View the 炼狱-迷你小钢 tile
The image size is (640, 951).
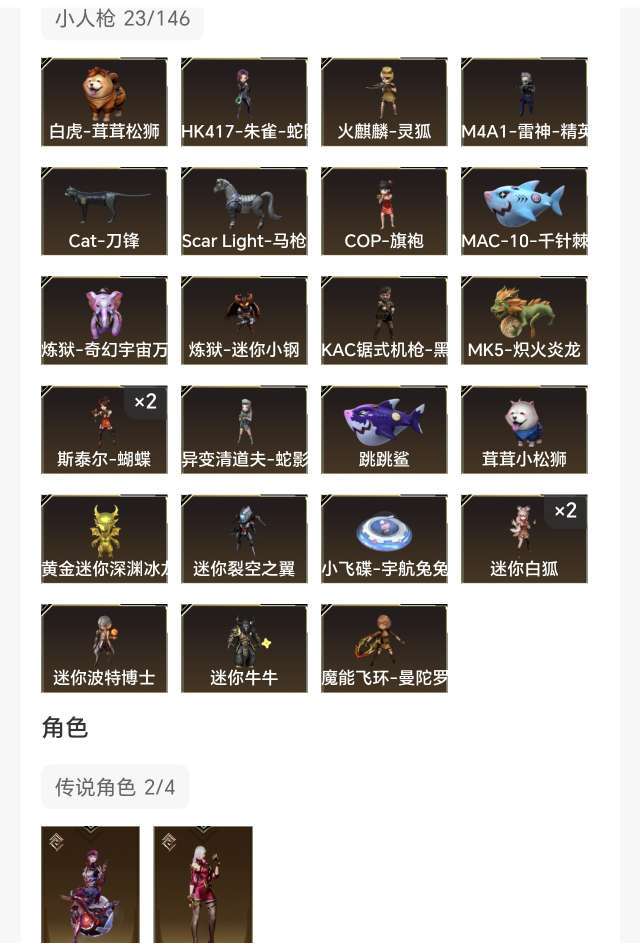244,320
